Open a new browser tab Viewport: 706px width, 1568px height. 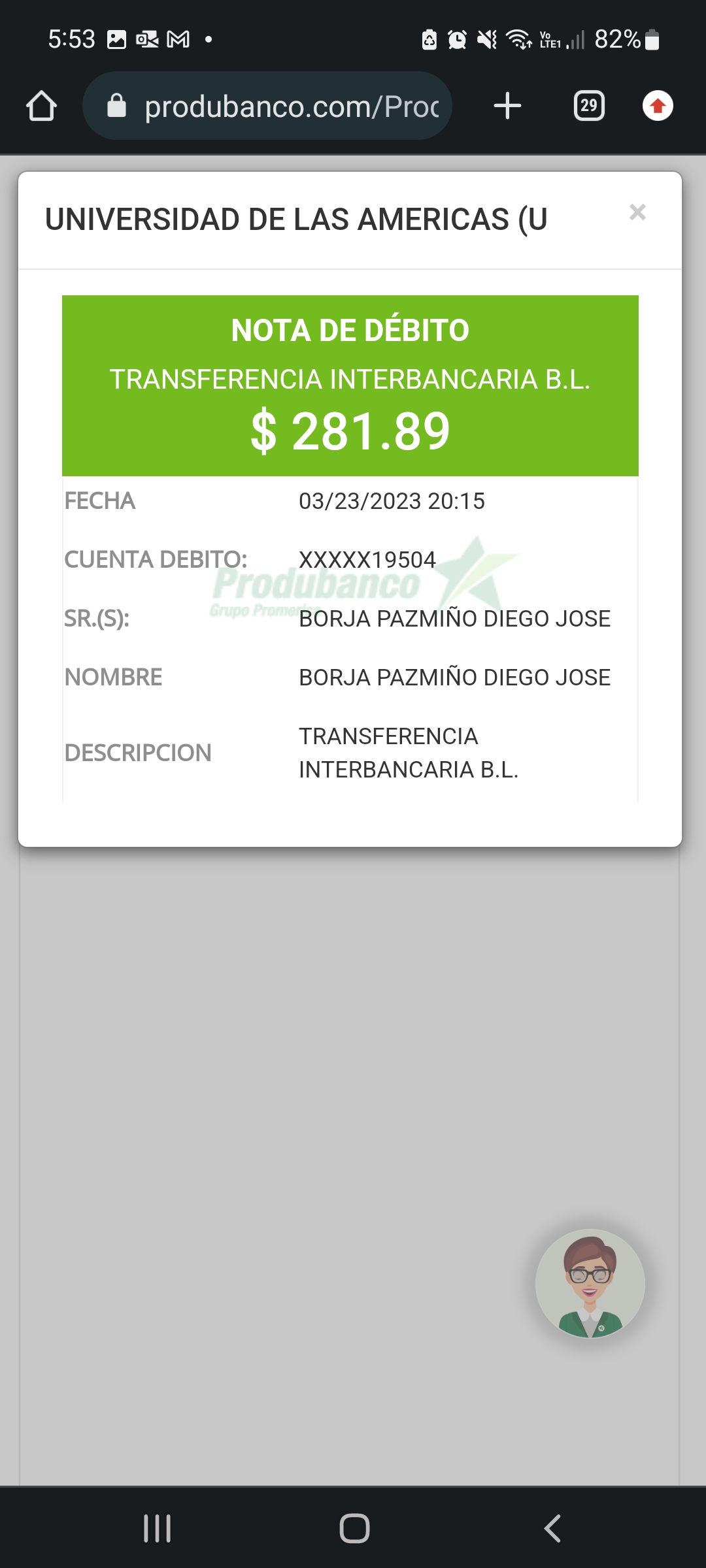click(507, 106)
